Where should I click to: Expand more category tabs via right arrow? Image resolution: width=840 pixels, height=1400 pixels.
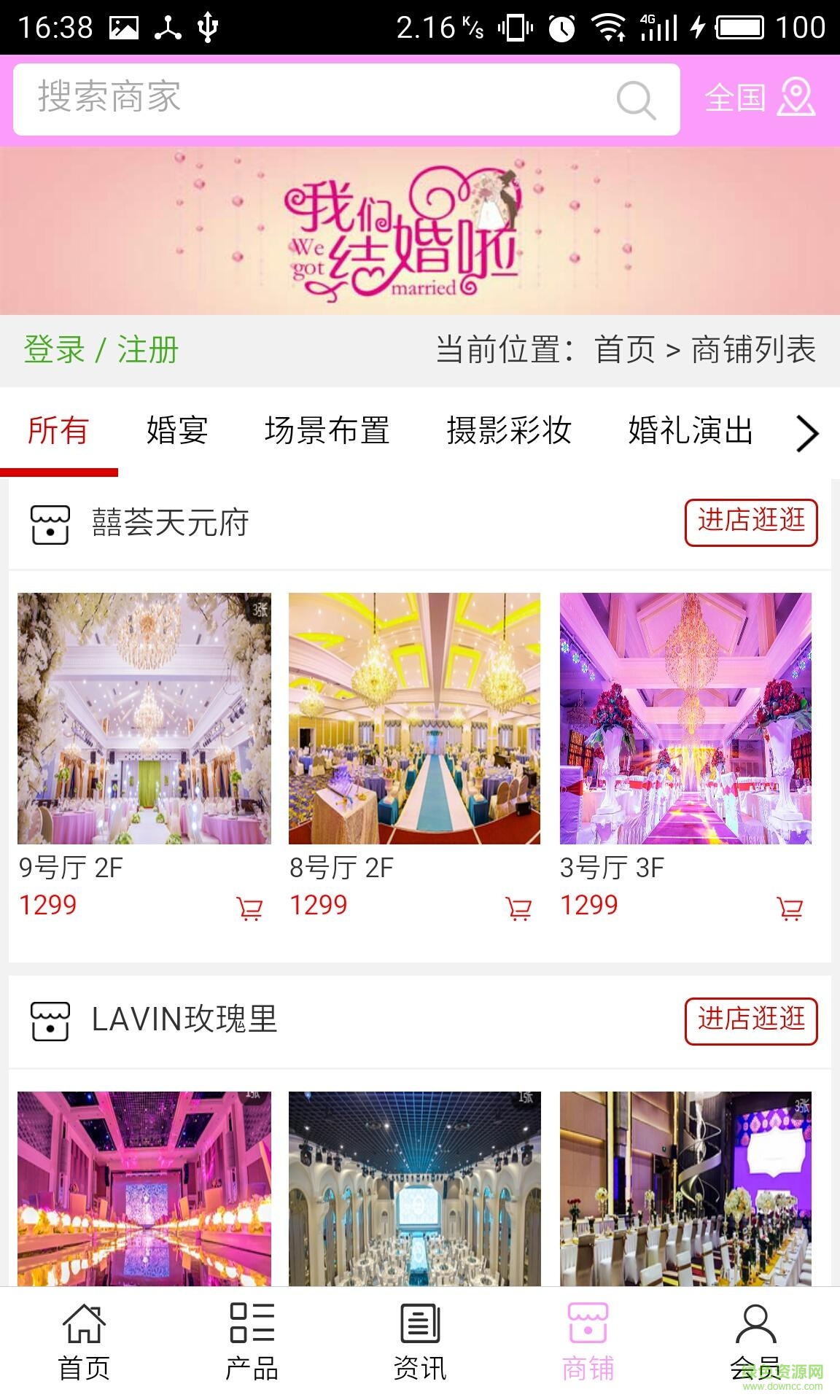pyautogui.click(x=808, y=432)
